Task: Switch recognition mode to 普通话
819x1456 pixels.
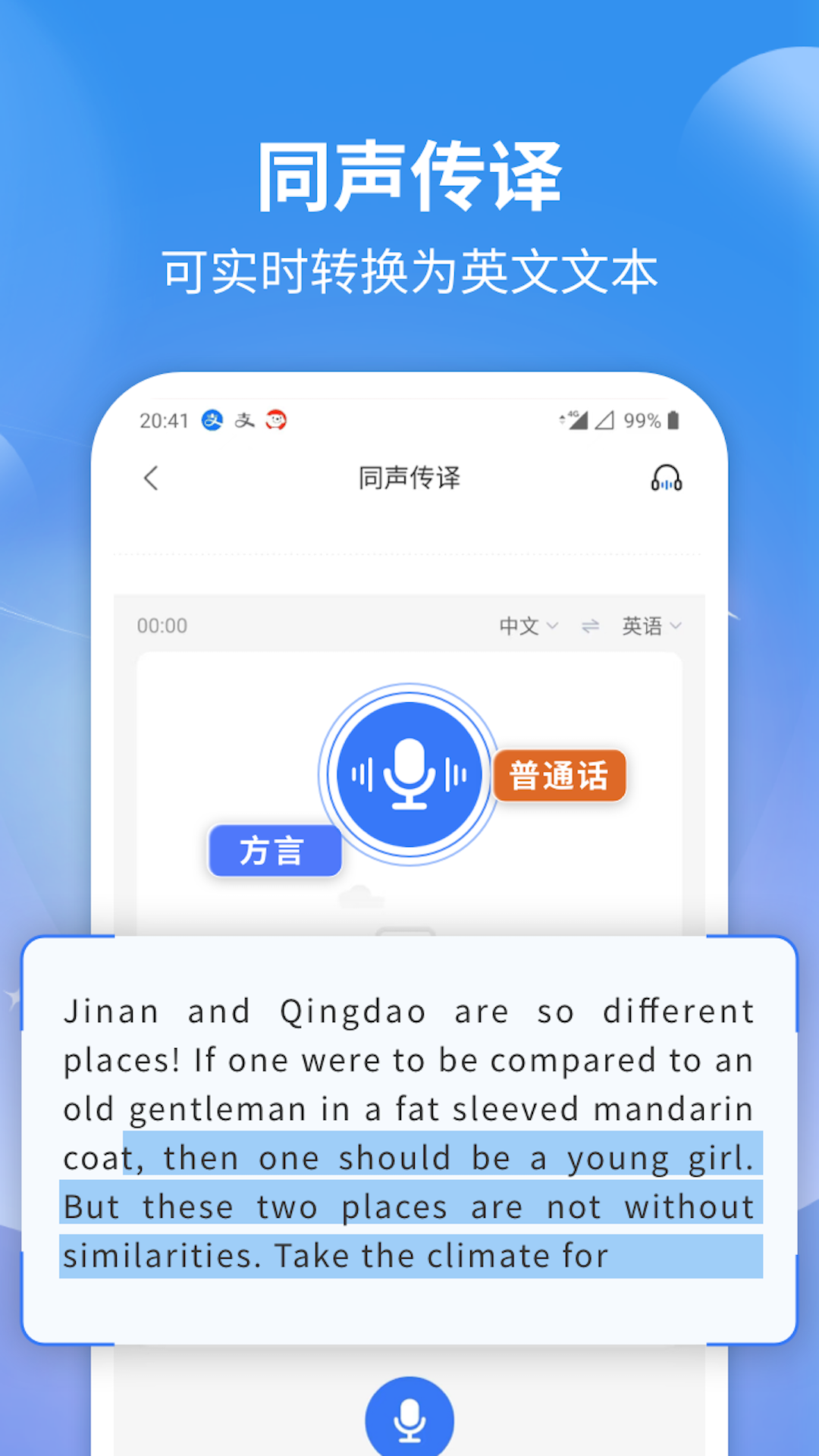Action: click(x=559, y=773)
